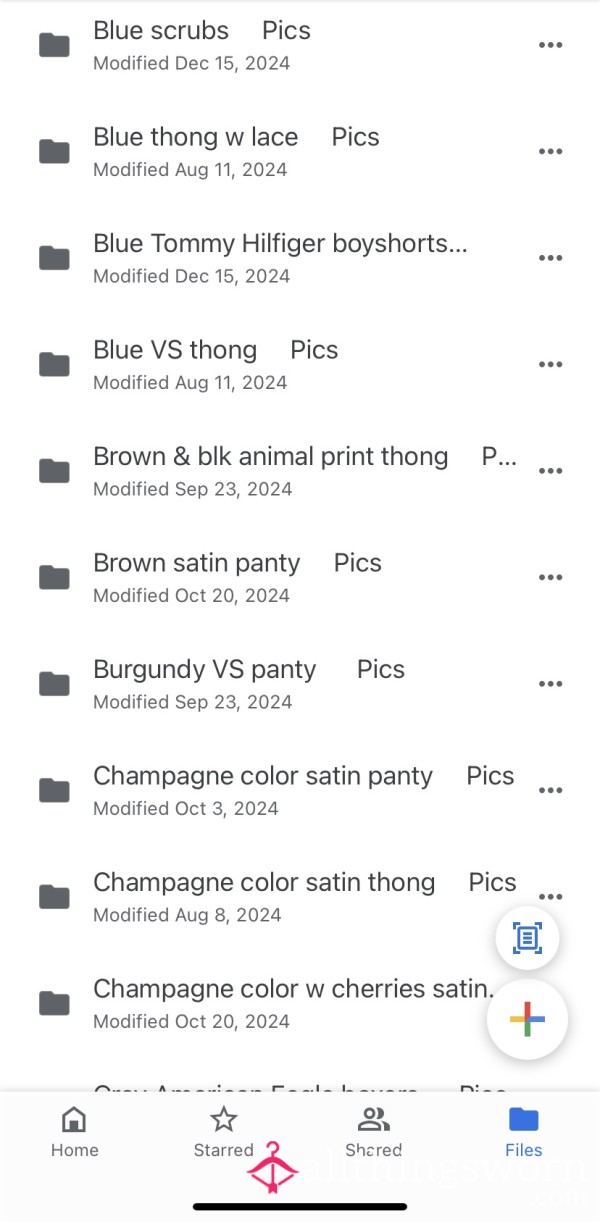Open more options for Blue thong w lace
Screen dimensions: 600x1222
(x=550, y=152)
